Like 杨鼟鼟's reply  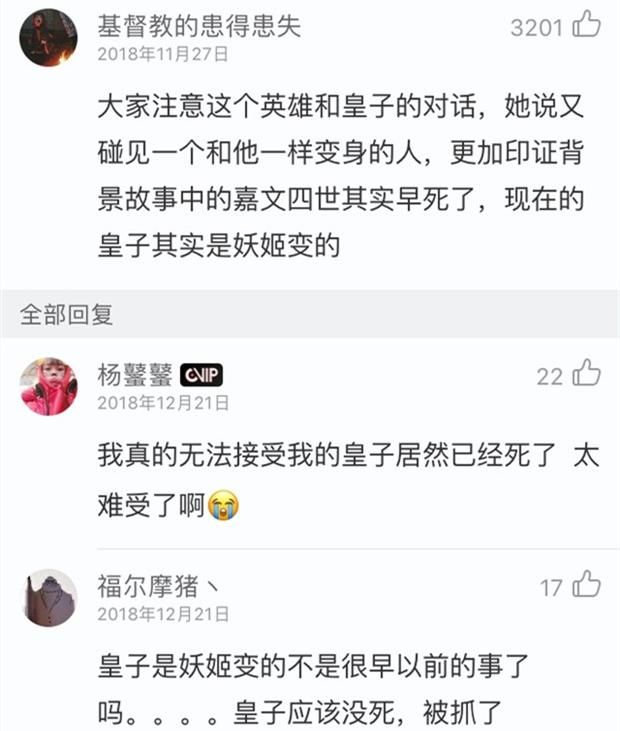(x=586, y=373)
